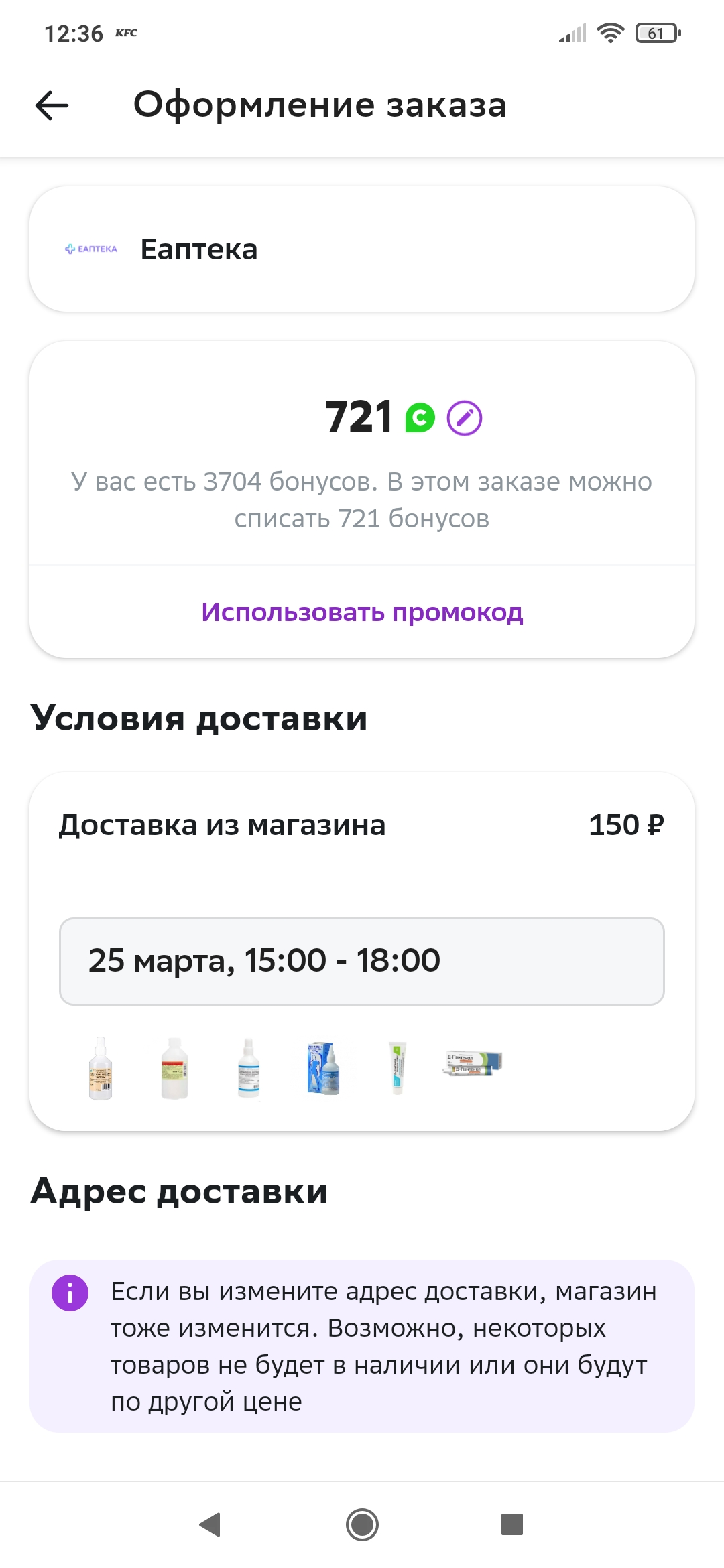
Task: Edit the 721 bonus amount with pencil icon
Action: point(465,418)
